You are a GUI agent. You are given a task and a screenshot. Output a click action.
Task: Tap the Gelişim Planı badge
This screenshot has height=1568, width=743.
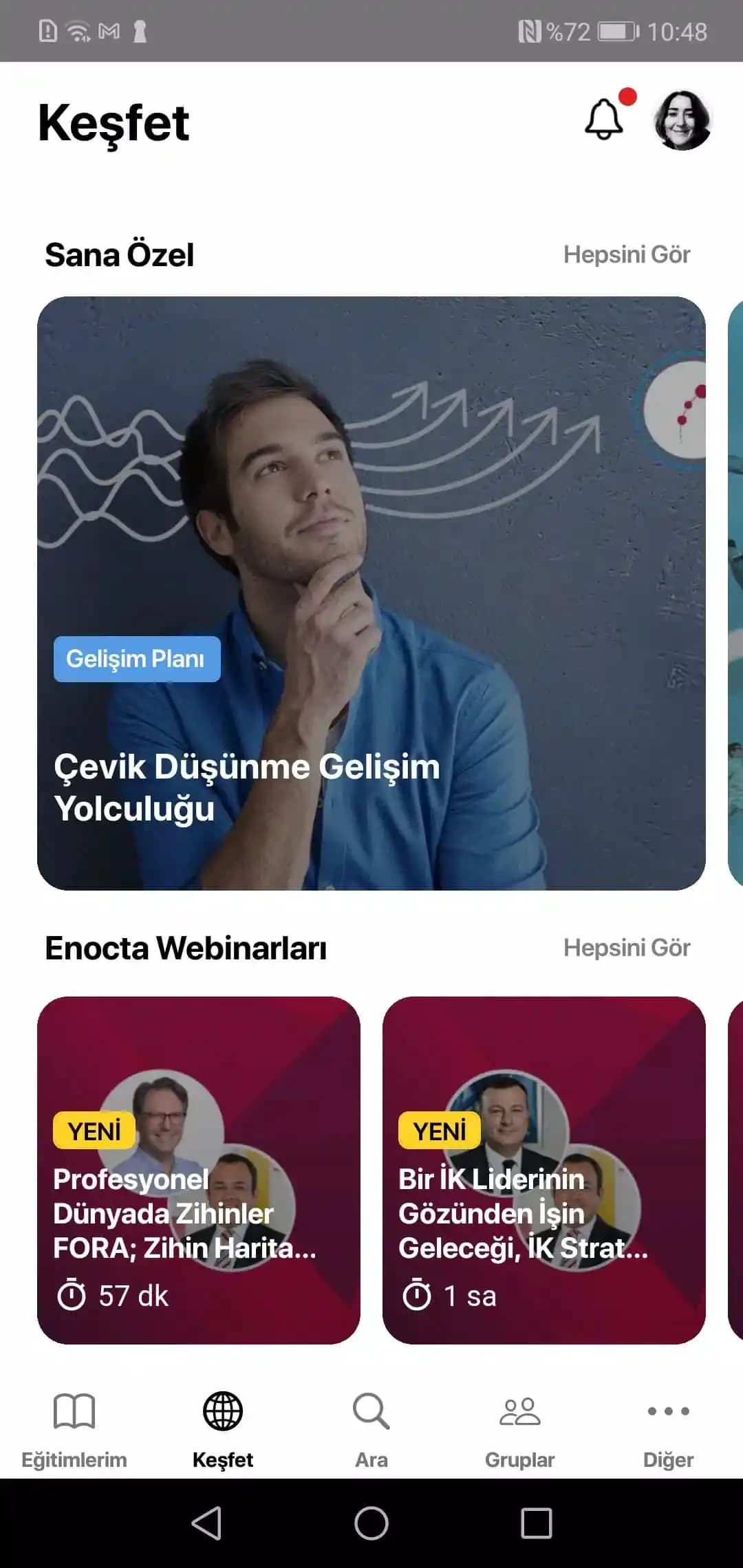point(136,660)
